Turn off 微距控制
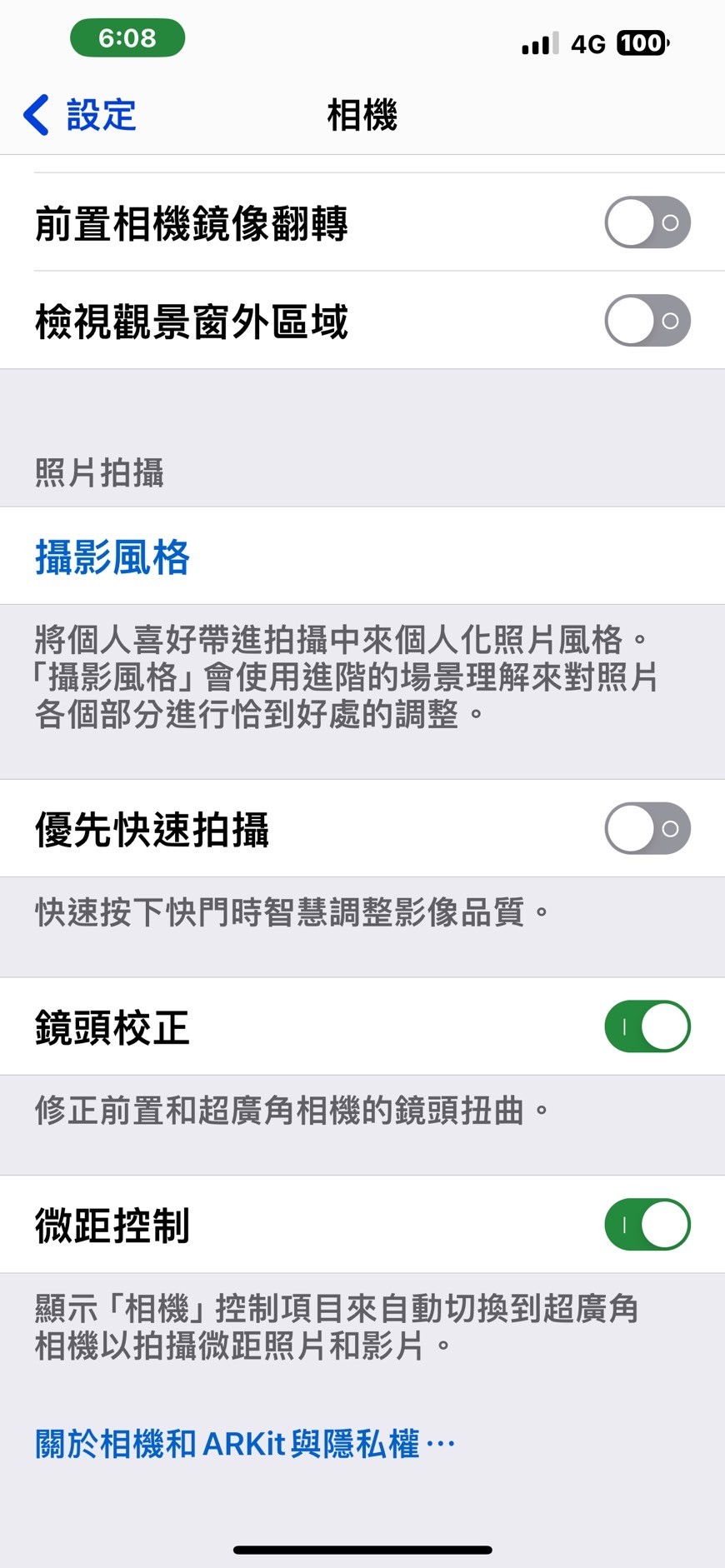725x1568 pixels. point(647,1225)
